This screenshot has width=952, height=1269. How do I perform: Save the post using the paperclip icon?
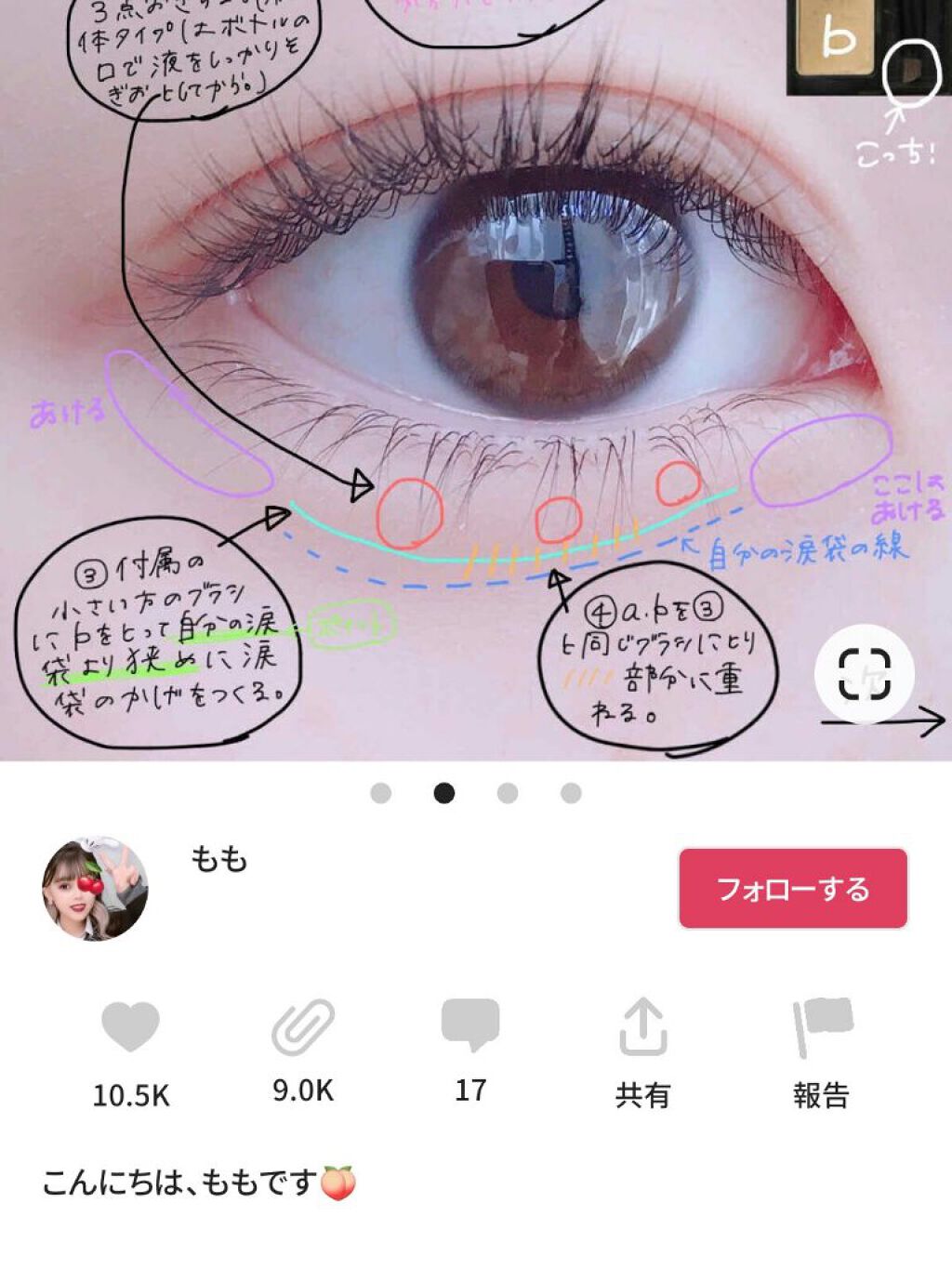303,1026
